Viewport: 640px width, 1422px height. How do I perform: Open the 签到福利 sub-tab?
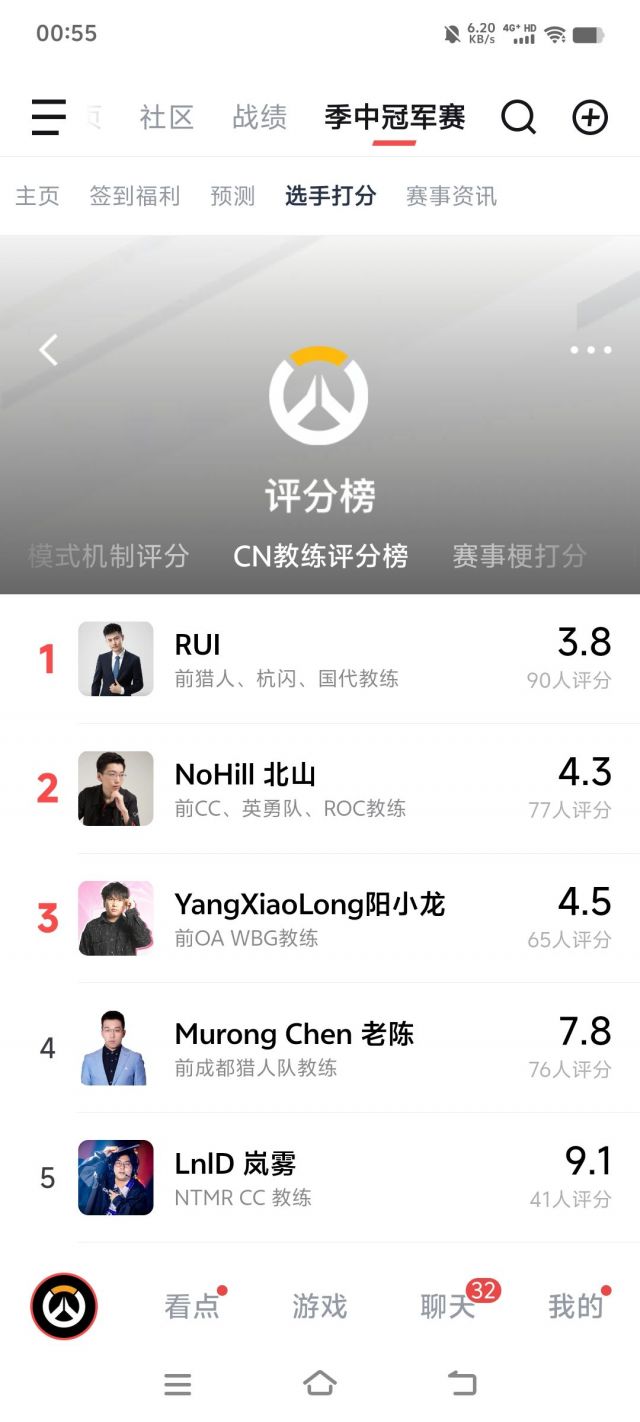coord(135,196)
